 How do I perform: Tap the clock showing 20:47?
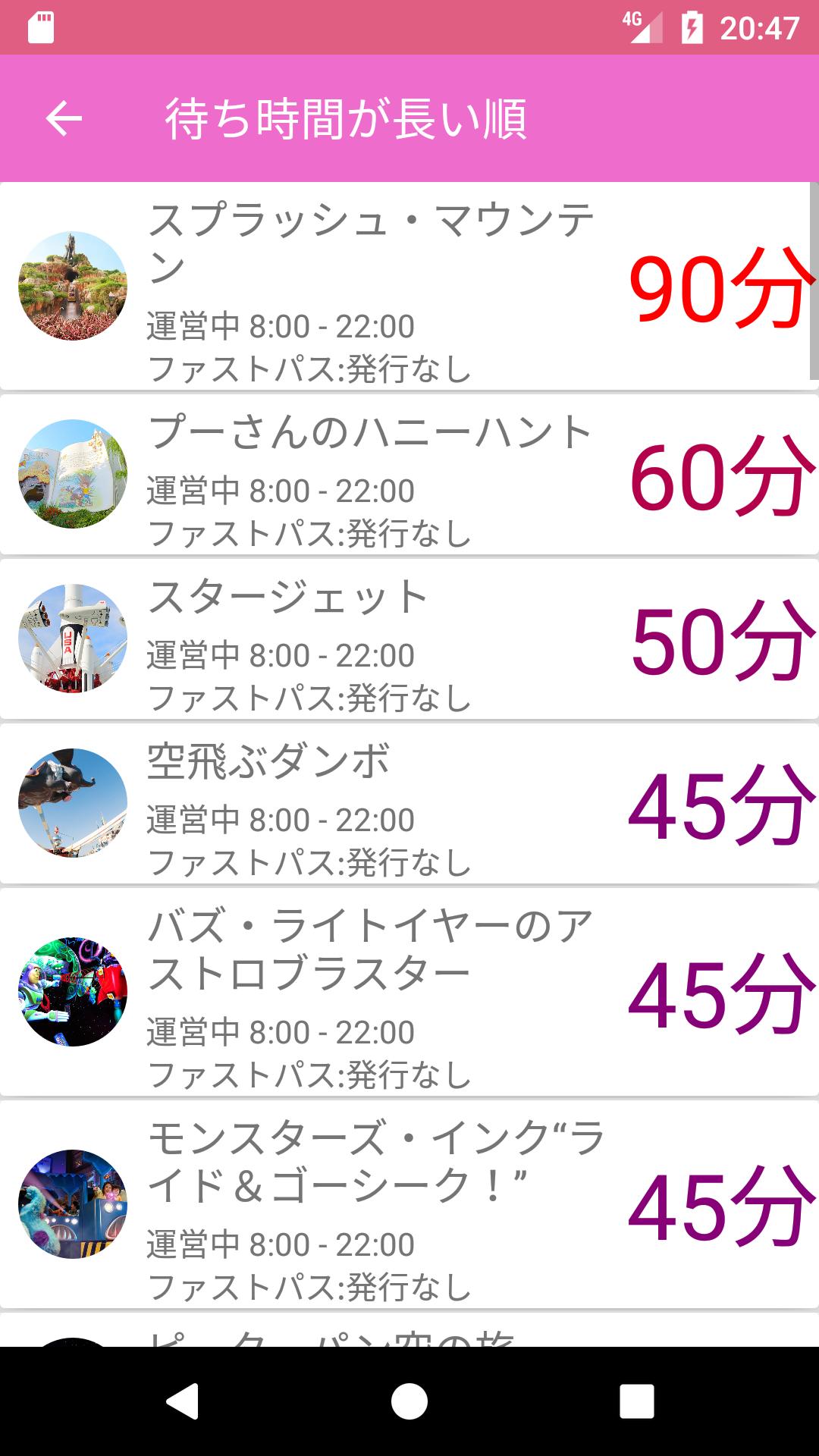(x=758, y=25)
